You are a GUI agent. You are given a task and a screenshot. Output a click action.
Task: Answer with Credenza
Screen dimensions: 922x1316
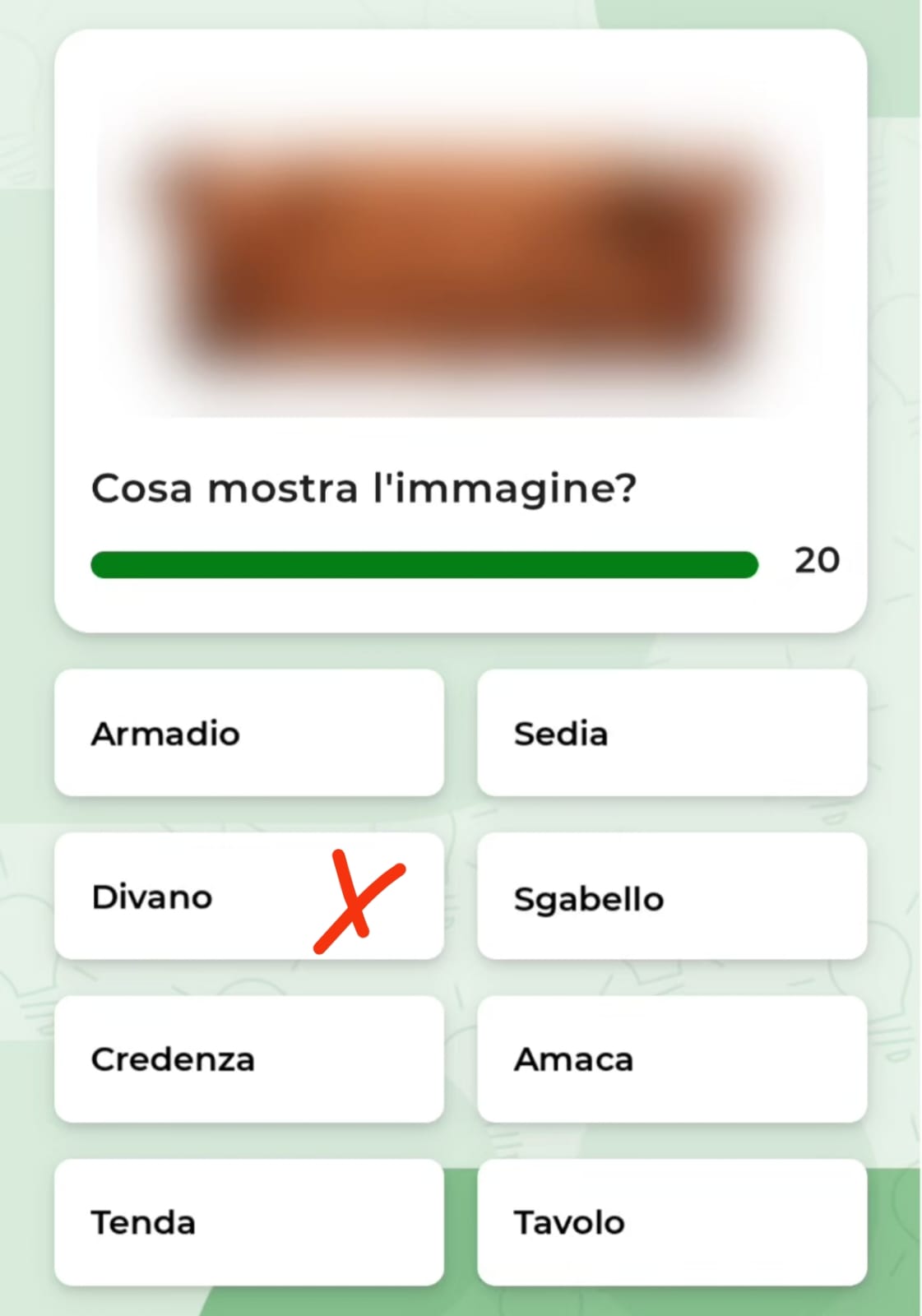pyautogui.click(x=248, y=1059)
